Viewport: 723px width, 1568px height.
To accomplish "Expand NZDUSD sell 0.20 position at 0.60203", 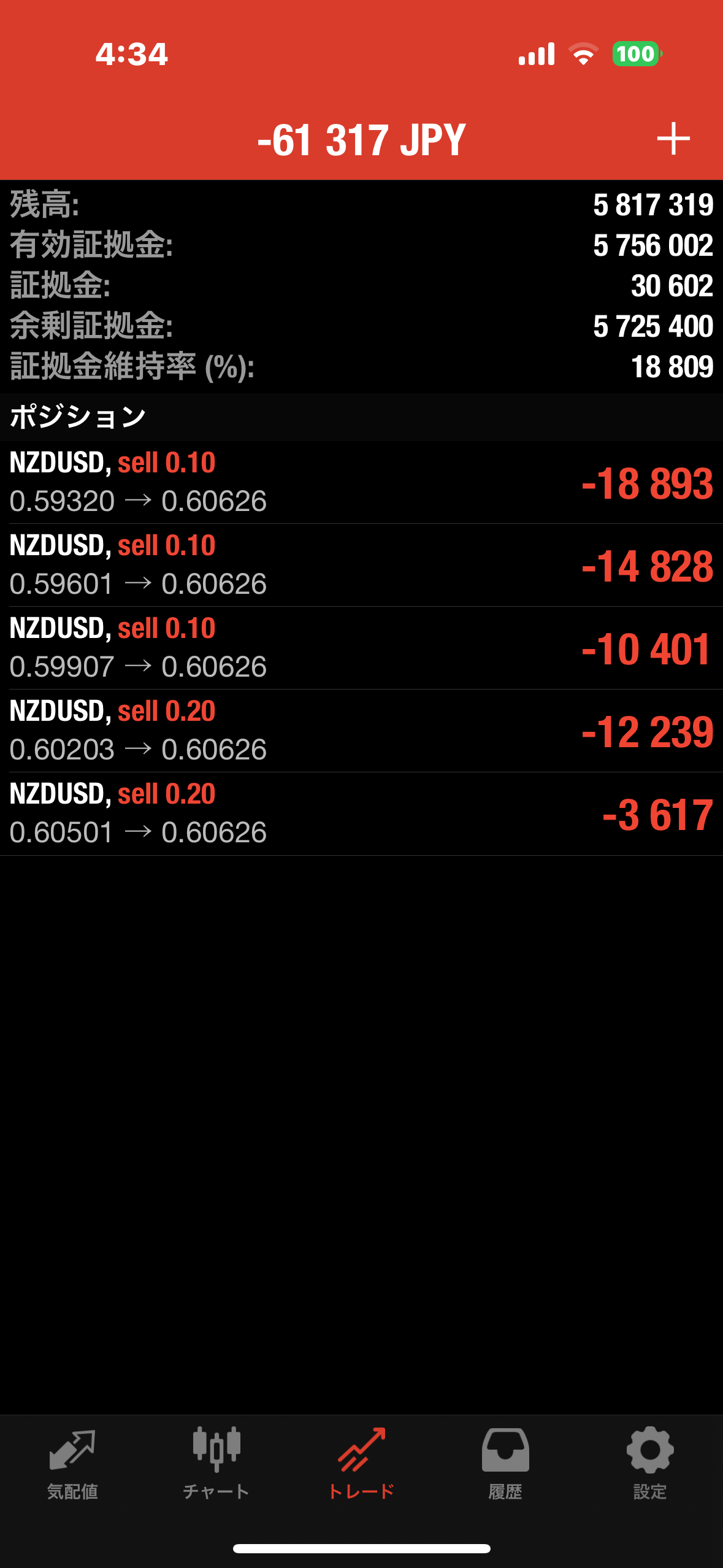I will [361, 731].
